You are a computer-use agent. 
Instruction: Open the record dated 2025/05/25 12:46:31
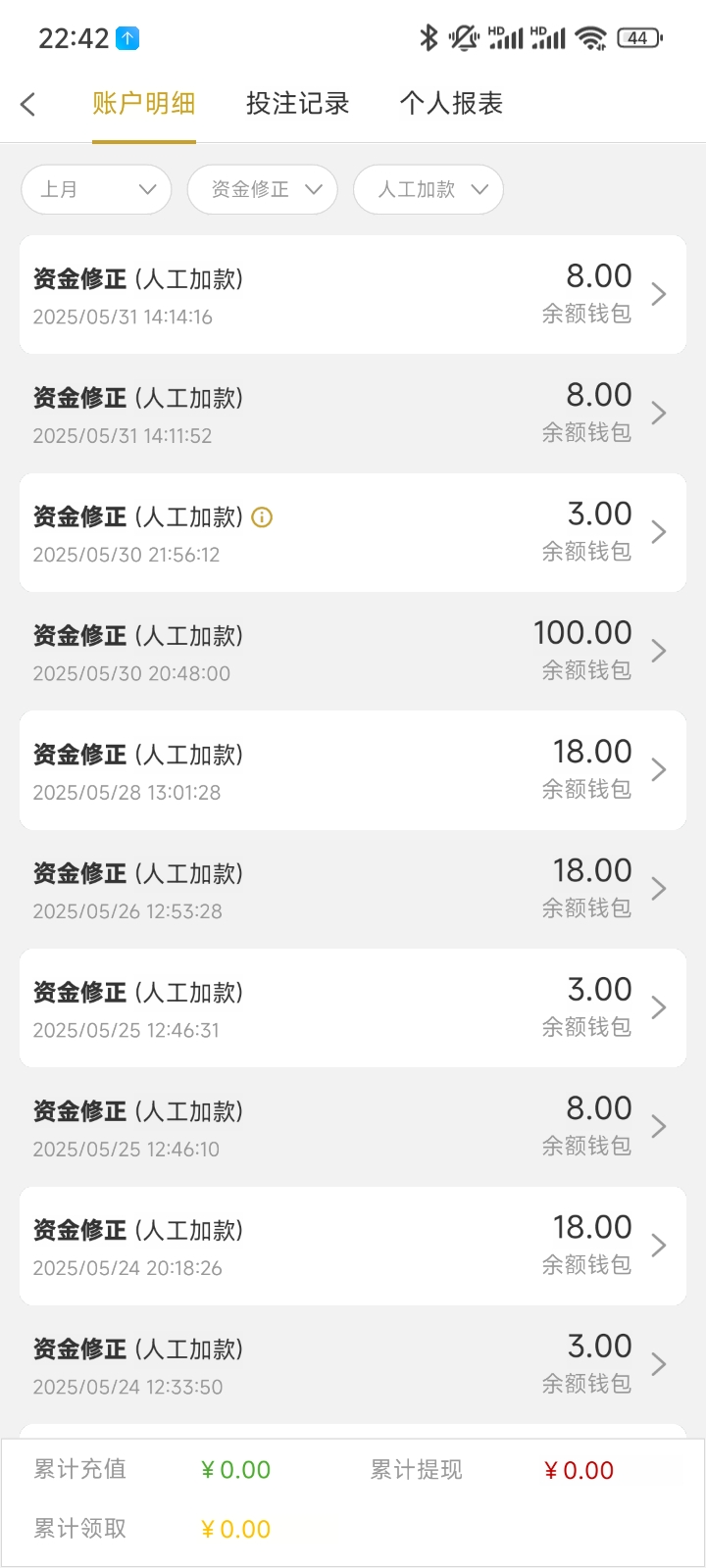coord(353,1007)
